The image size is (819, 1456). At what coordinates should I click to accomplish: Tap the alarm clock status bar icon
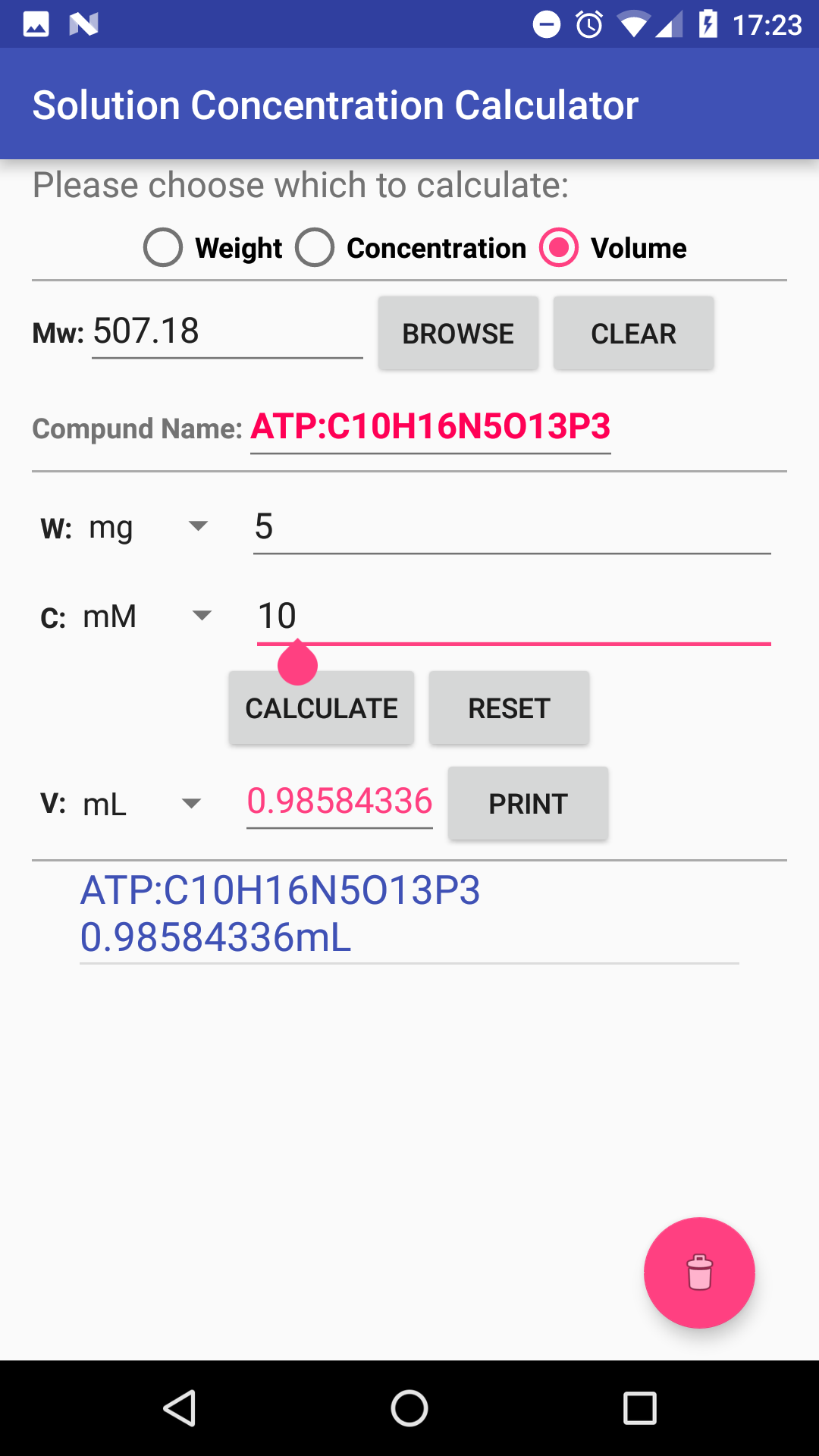tap(590, 24)
